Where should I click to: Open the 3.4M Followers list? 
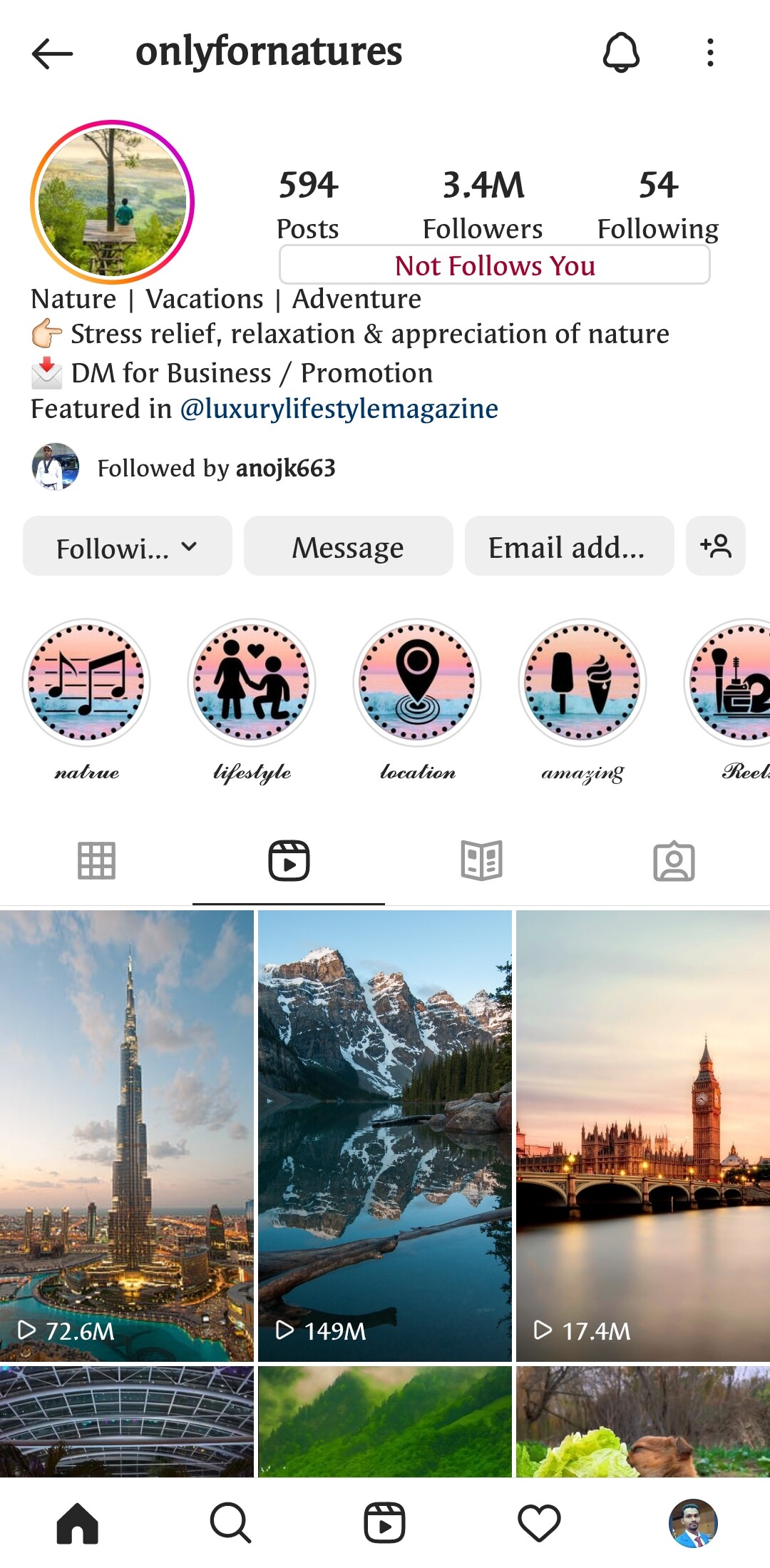[483, 204]
